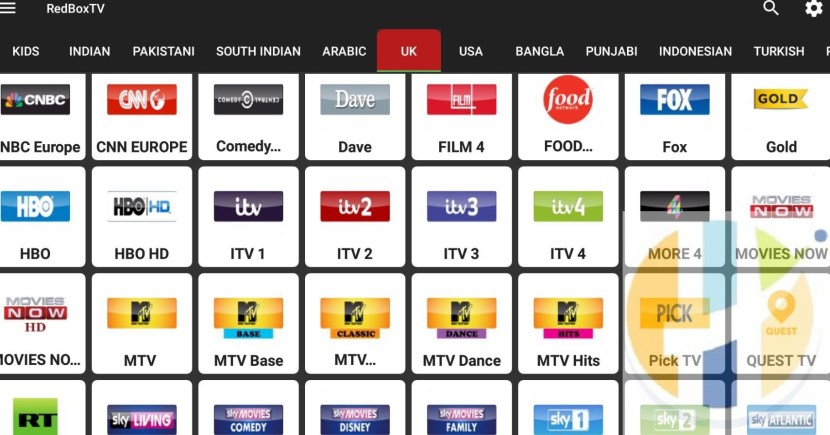Open the BANGLA category tab
Viewport: 830px width, 435px height.
point(540,51)
